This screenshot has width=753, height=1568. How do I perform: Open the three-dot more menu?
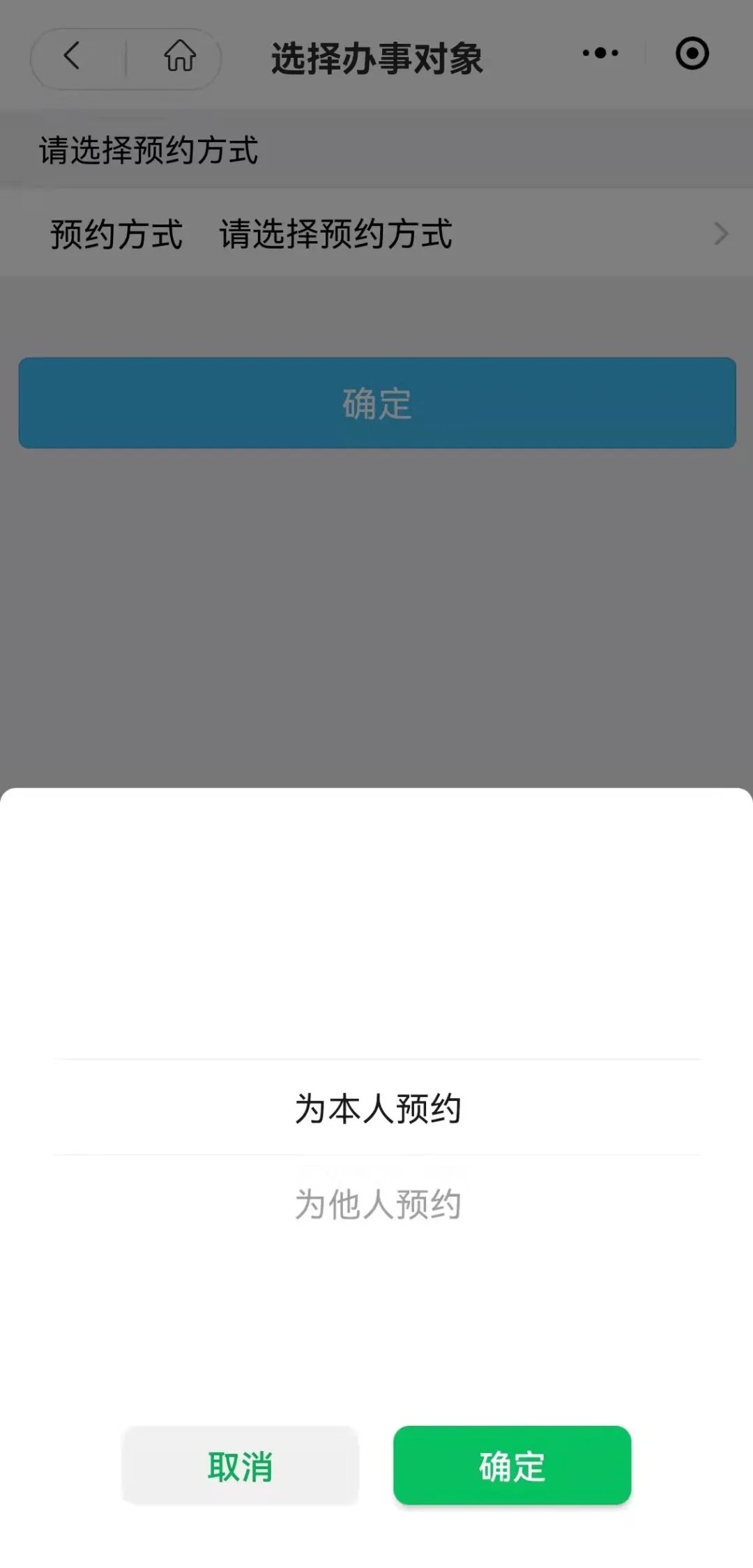pos(600,54)
